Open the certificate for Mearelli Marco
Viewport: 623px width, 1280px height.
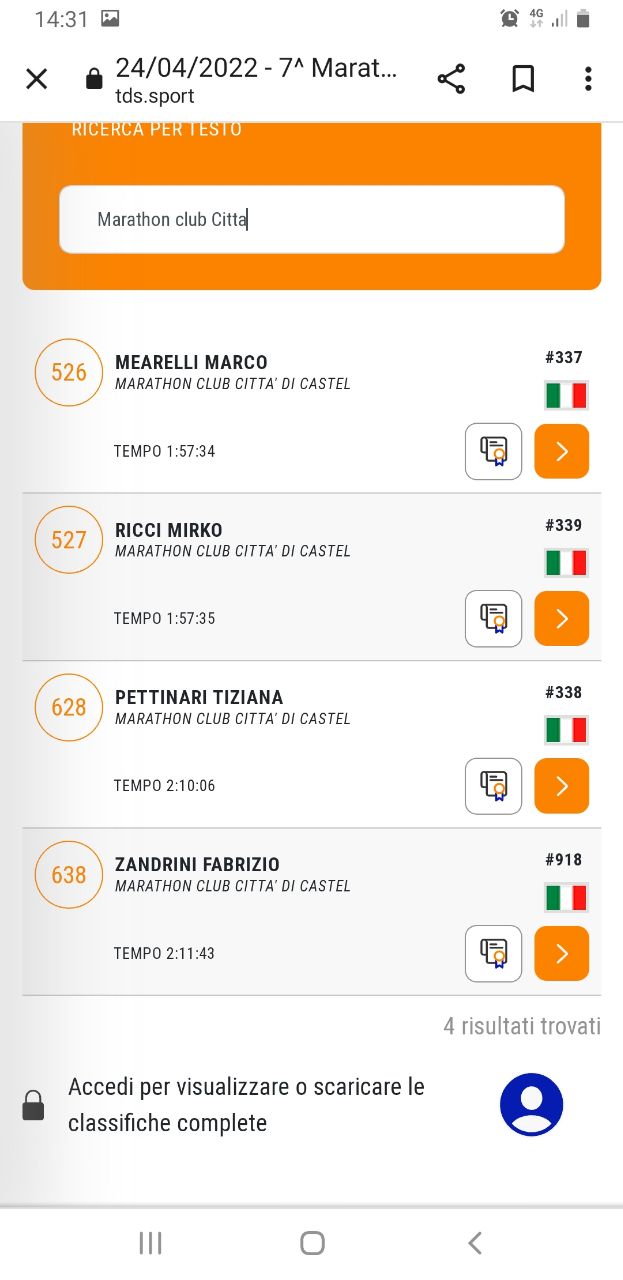tap(493, 452)
